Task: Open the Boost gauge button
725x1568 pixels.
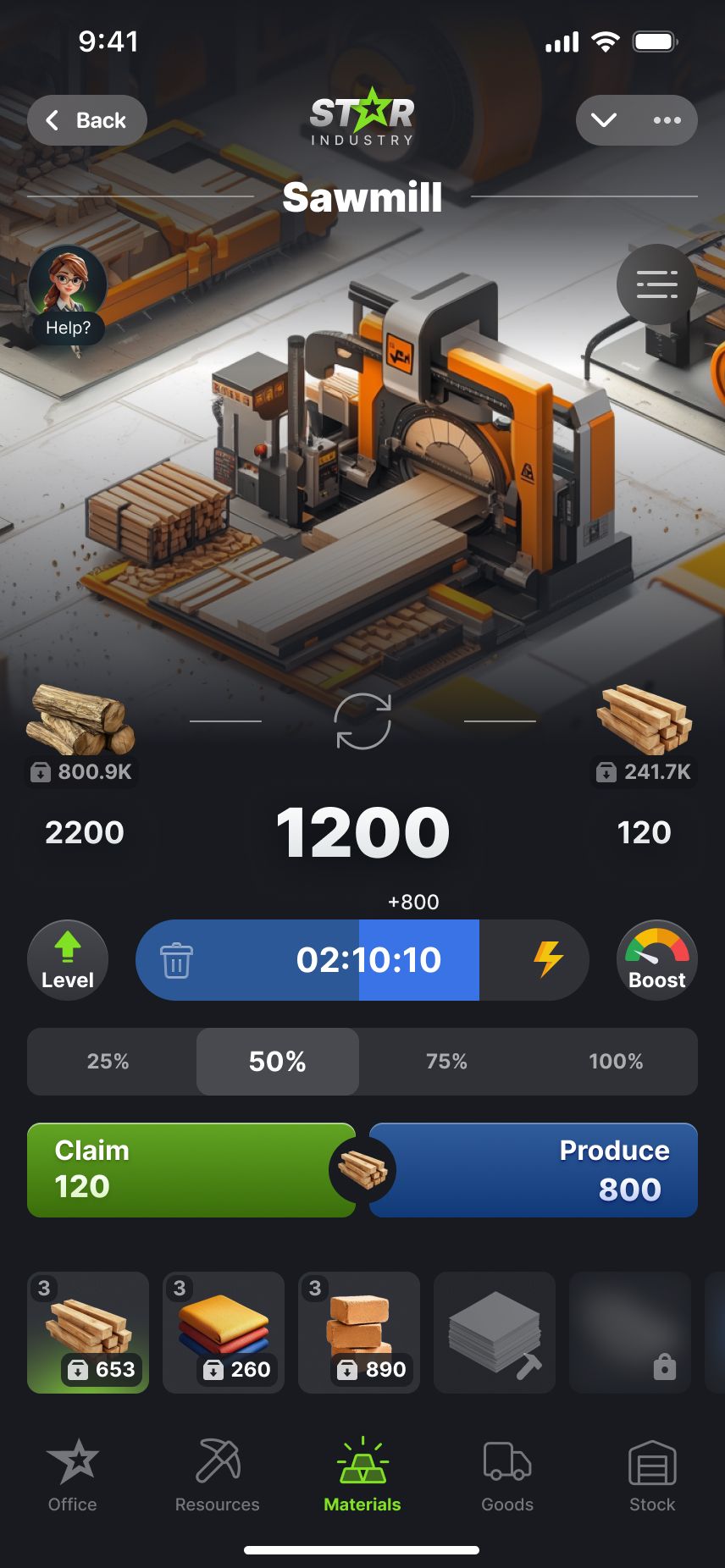Action: coord(656,959)
